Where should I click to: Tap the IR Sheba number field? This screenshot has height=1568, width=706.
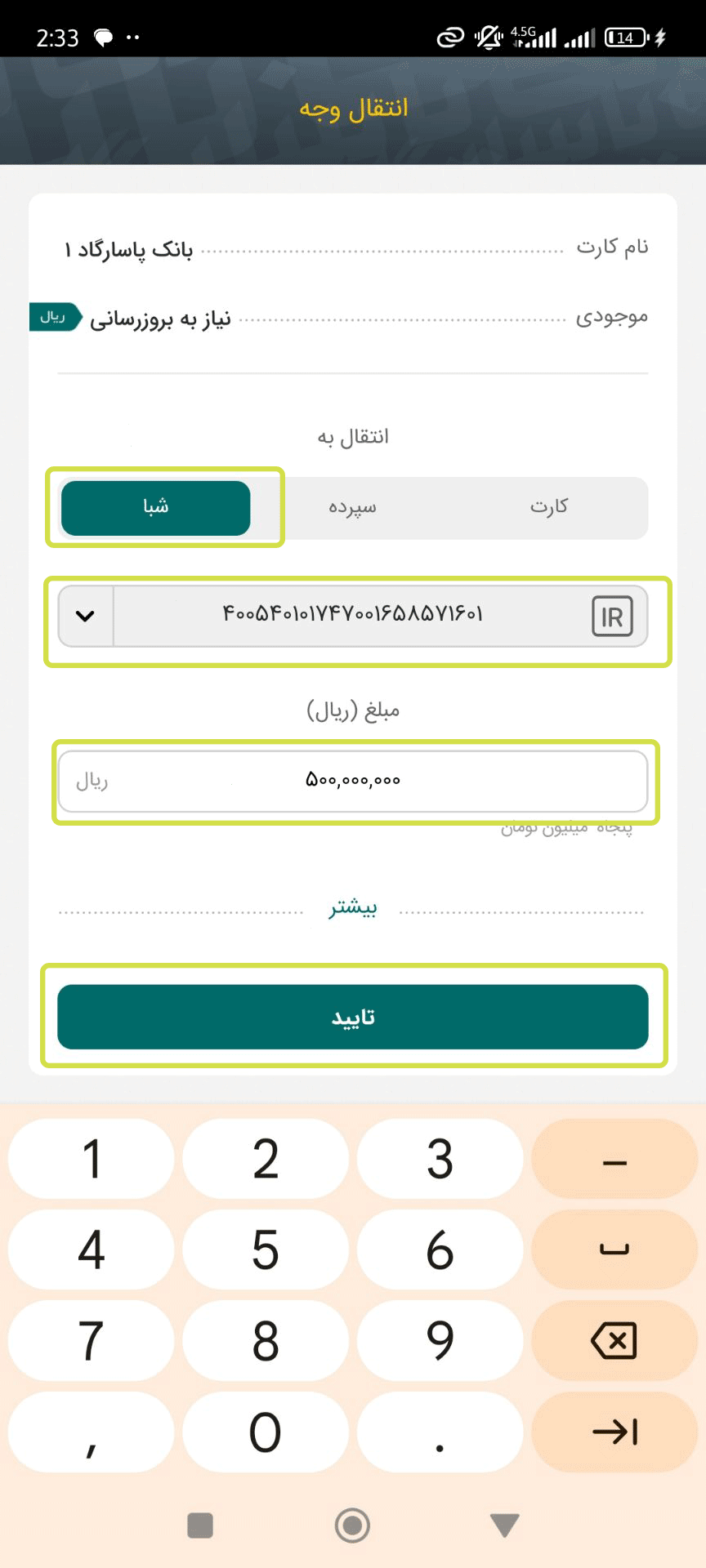pyautogui.click(x=353, y=615)
